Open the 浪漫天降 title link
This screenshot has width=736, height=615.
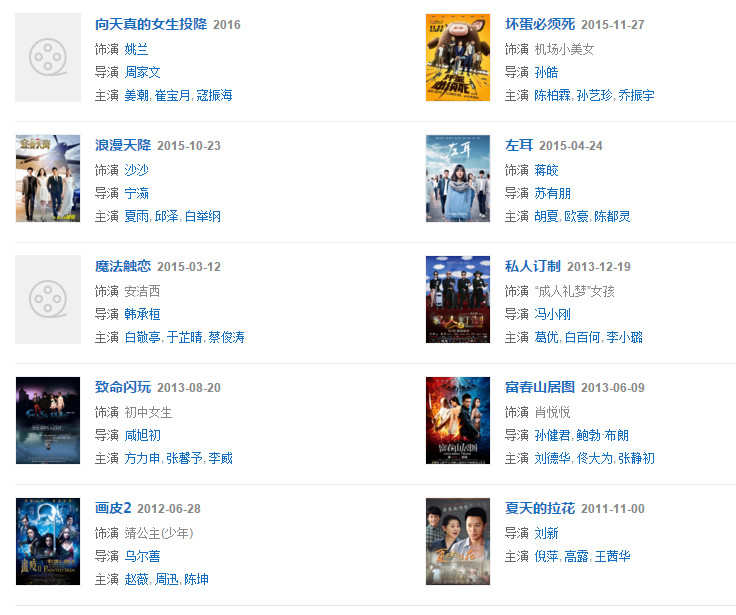point(123,145)
